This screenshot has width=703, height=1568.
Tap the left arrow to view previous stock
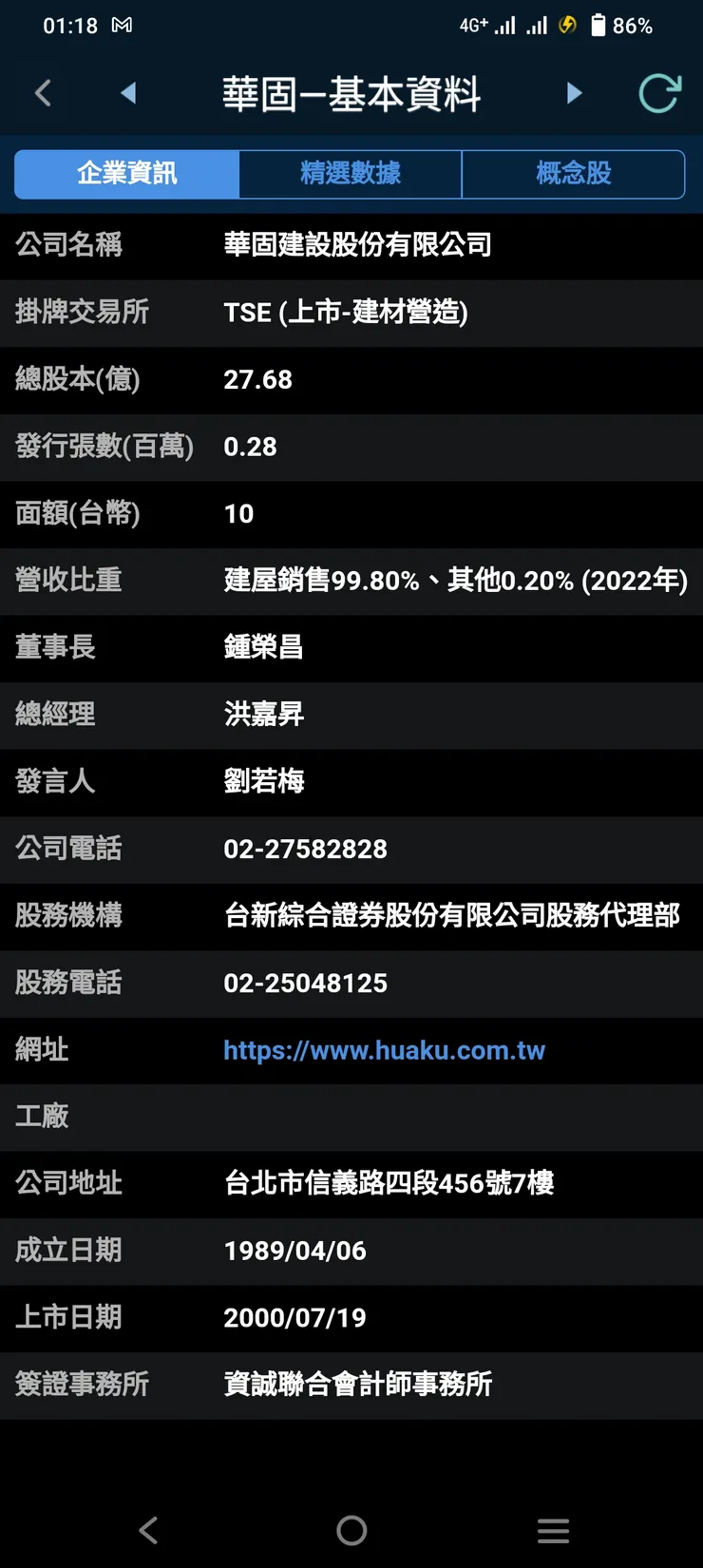128,92
